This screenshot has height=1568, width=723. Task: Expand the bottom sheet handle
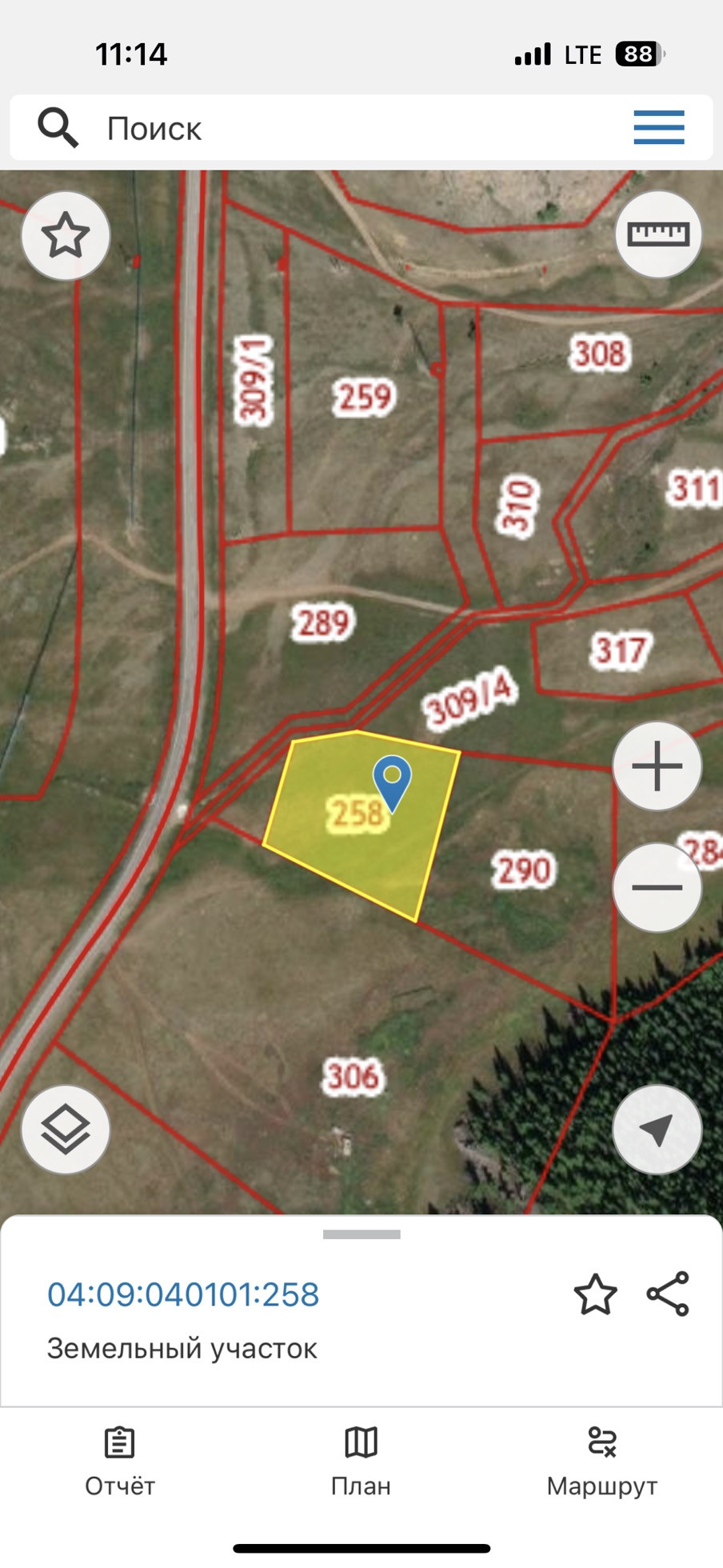361,1234
